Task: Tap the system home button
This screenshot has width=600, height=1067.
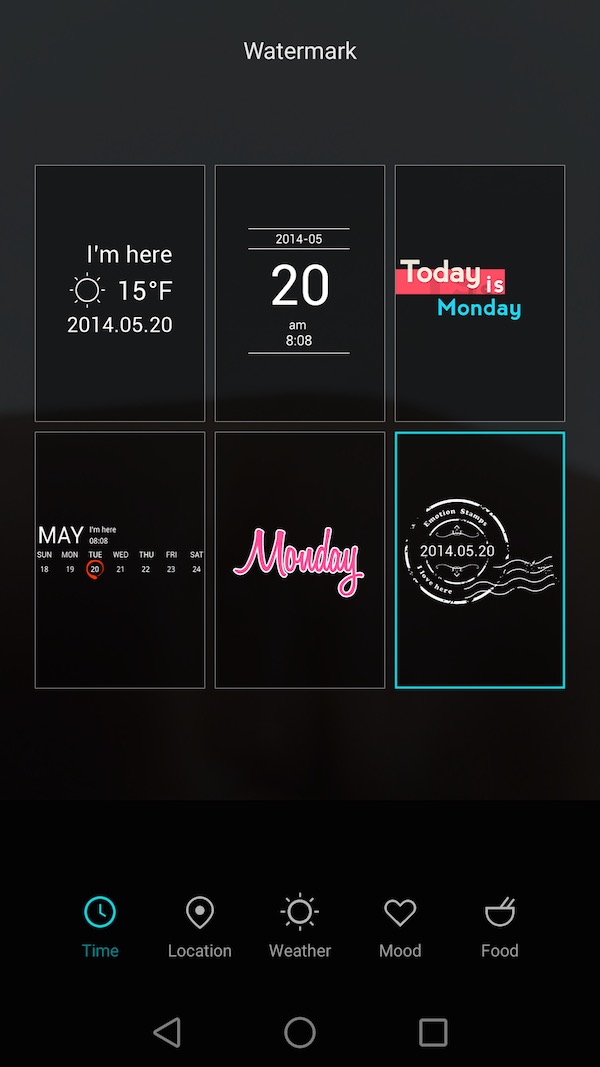Action: pyautogui.click(x=300, y=1032)
